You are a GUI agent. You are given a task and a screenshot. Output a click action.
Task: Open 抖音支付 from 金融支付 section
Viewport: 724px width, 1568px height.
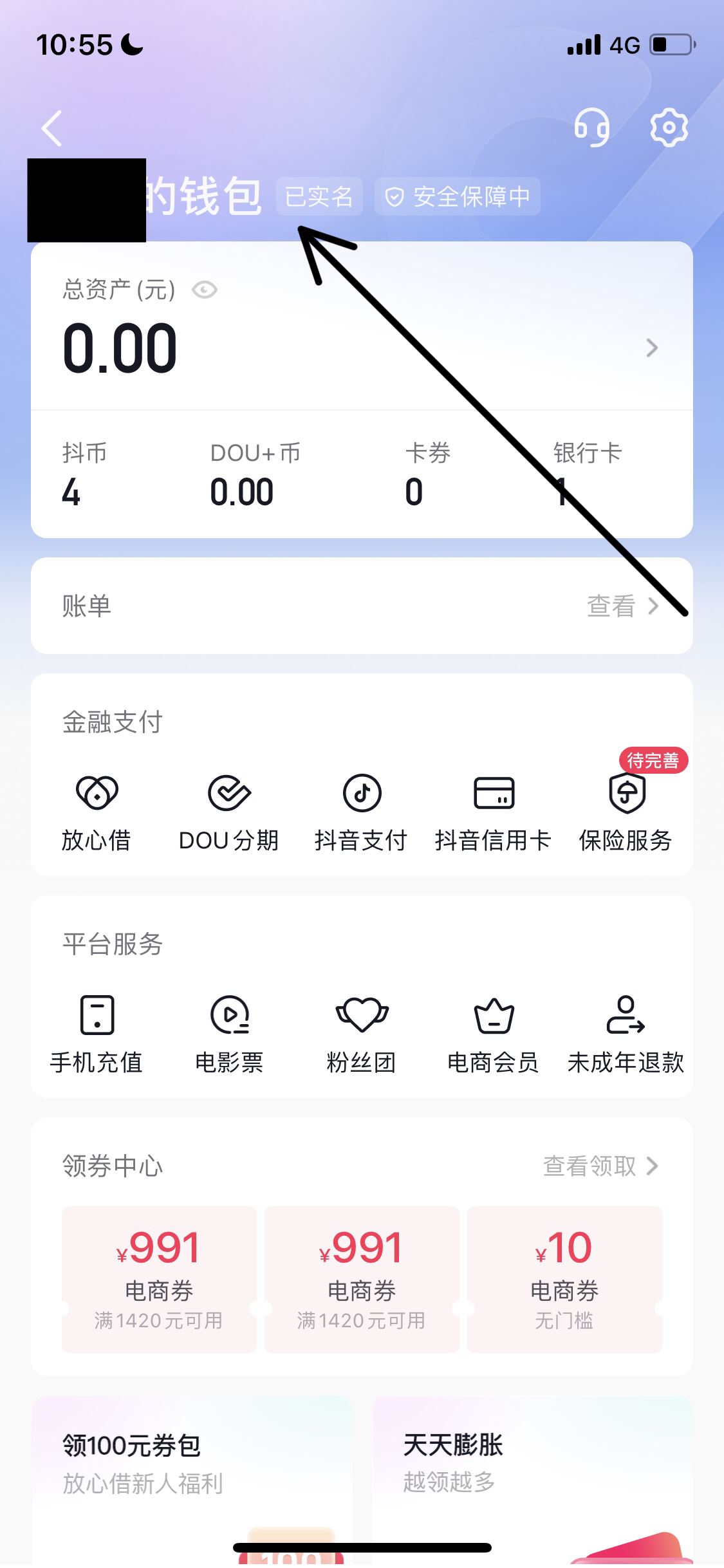click(362, 811)
